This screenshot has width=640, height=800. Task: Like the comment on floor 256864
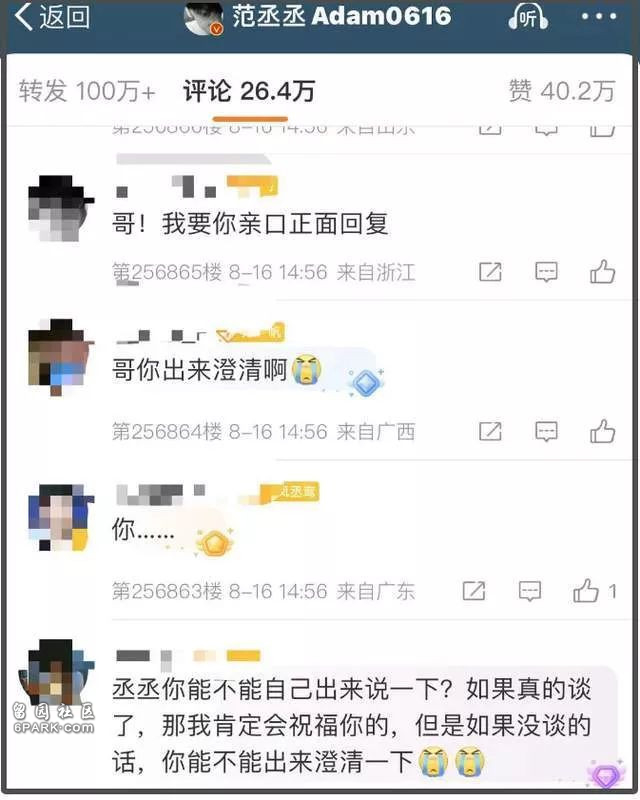602,432
